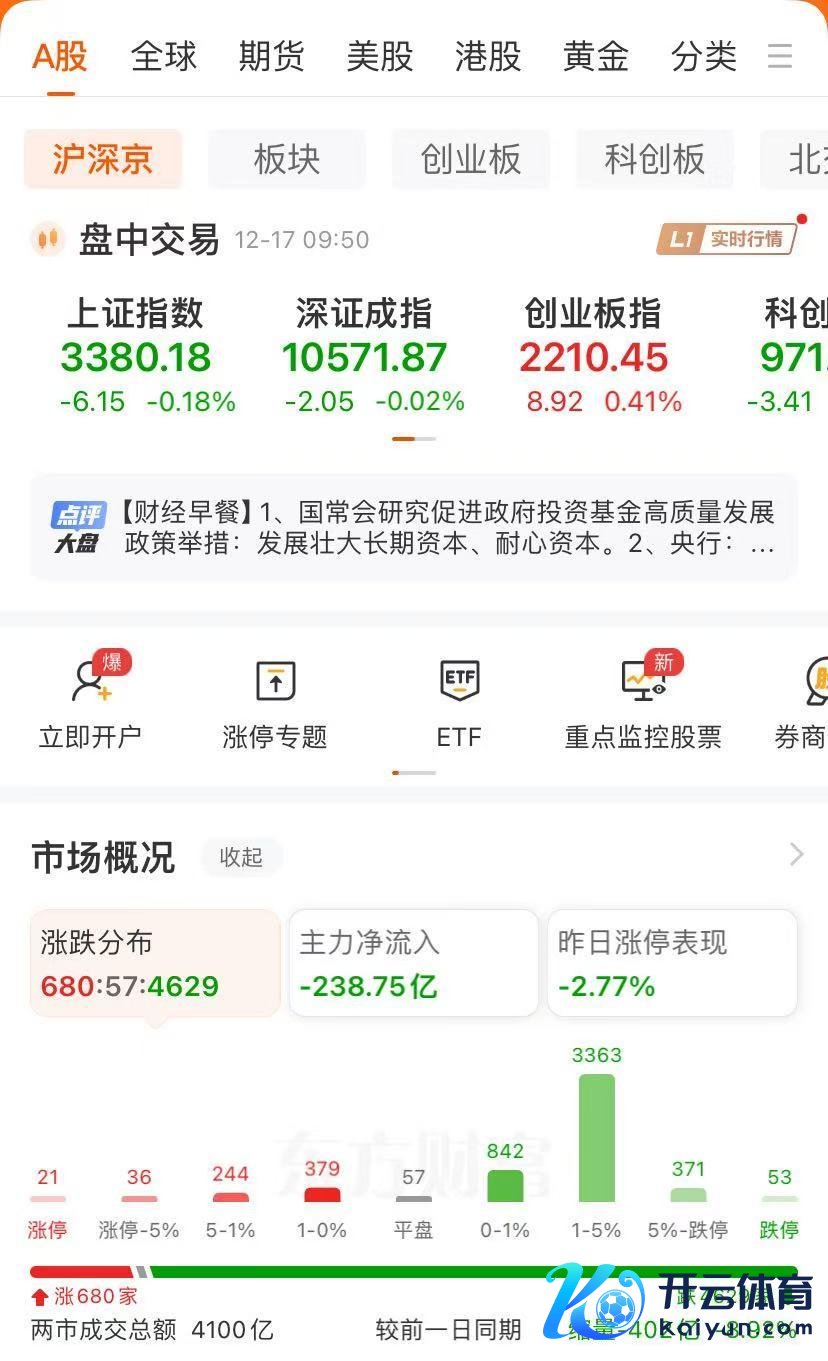The image size is (828, 1361).
Task: Switch to the 全球 tab
Action: tap(164, 56)
